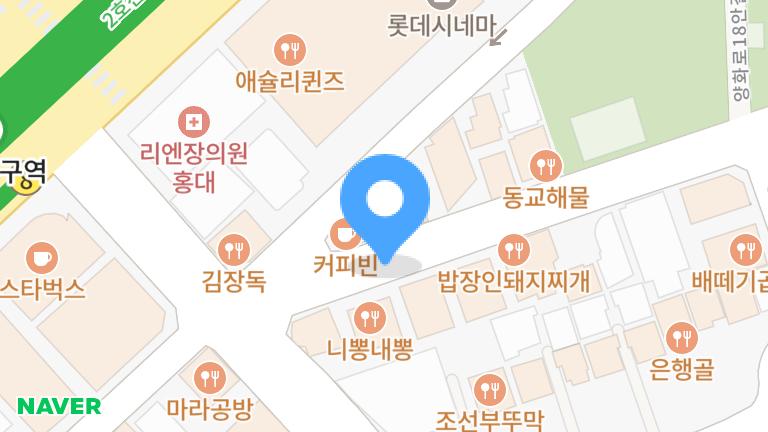Screen dimensions: 768x432
Task: Open the 조선부뚜막 restaurant marker
Action: 489,387
